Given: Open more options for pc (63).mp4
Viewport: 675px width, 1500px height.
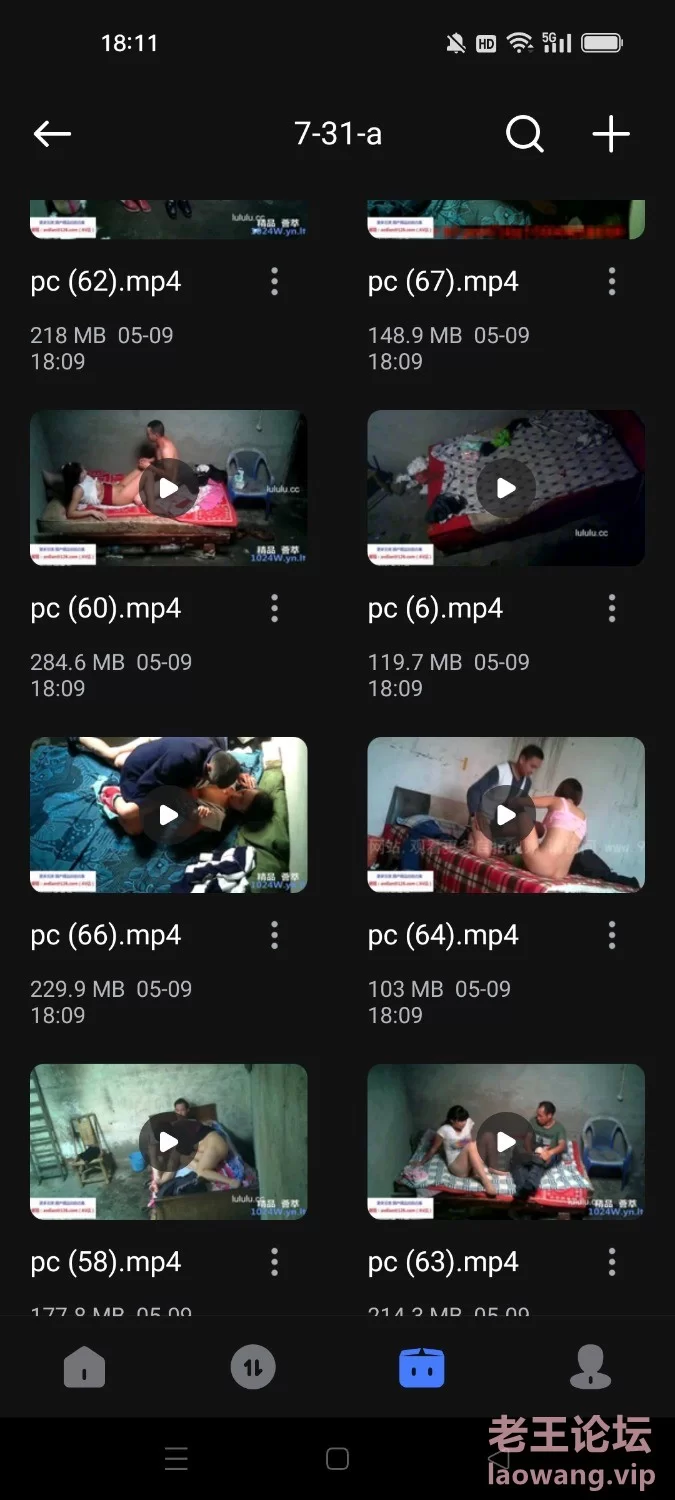Looking at the screenshot, I should point(612,1263).
